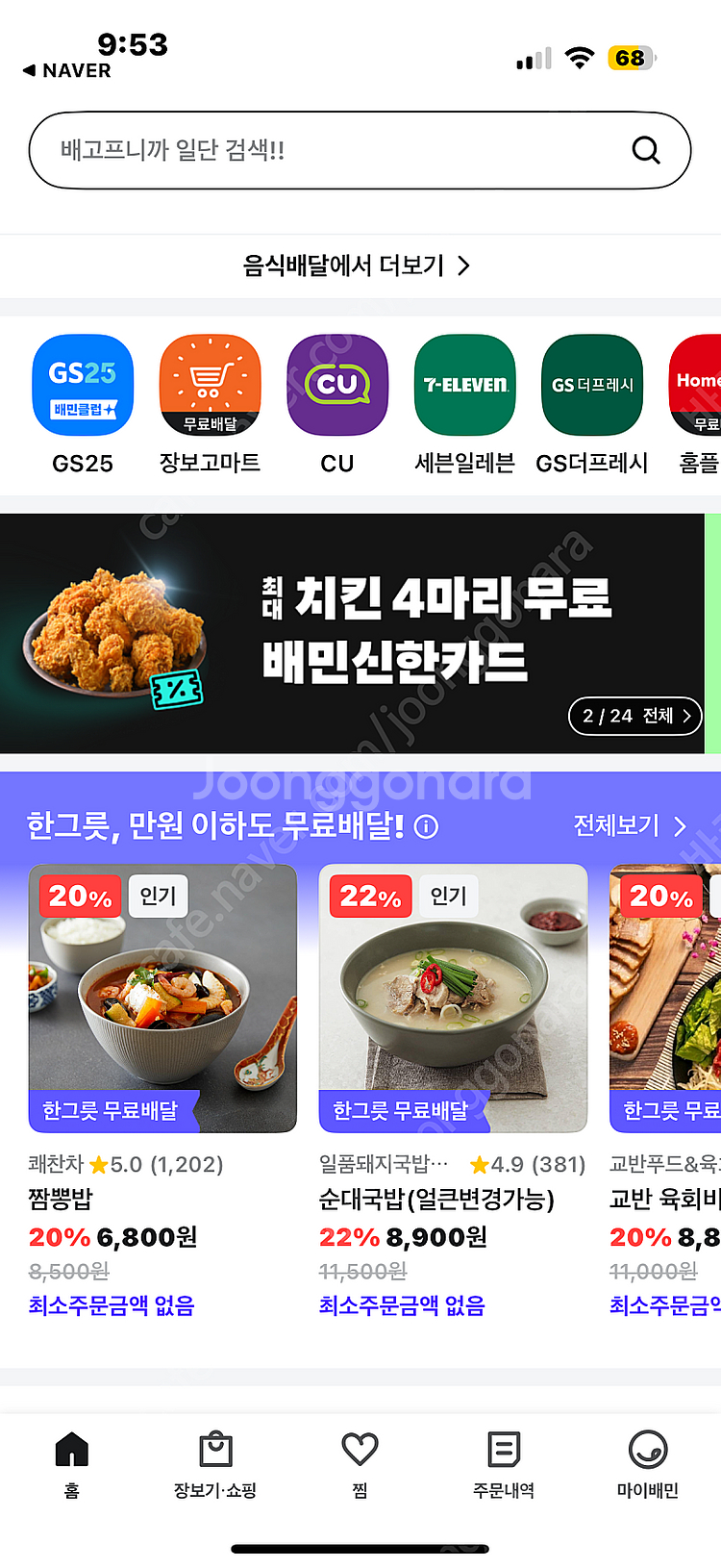Viewport: 721px width, 1568px height.
Task: Go to the 마이배민 tab
Action: [x=647, y=1464]
